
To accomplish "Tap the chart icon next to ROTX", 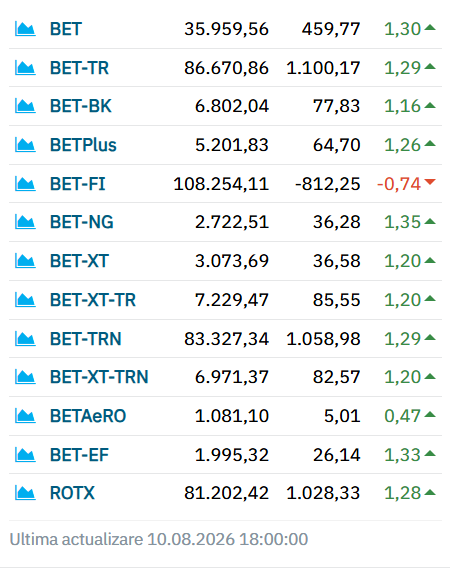I will 25,493.
